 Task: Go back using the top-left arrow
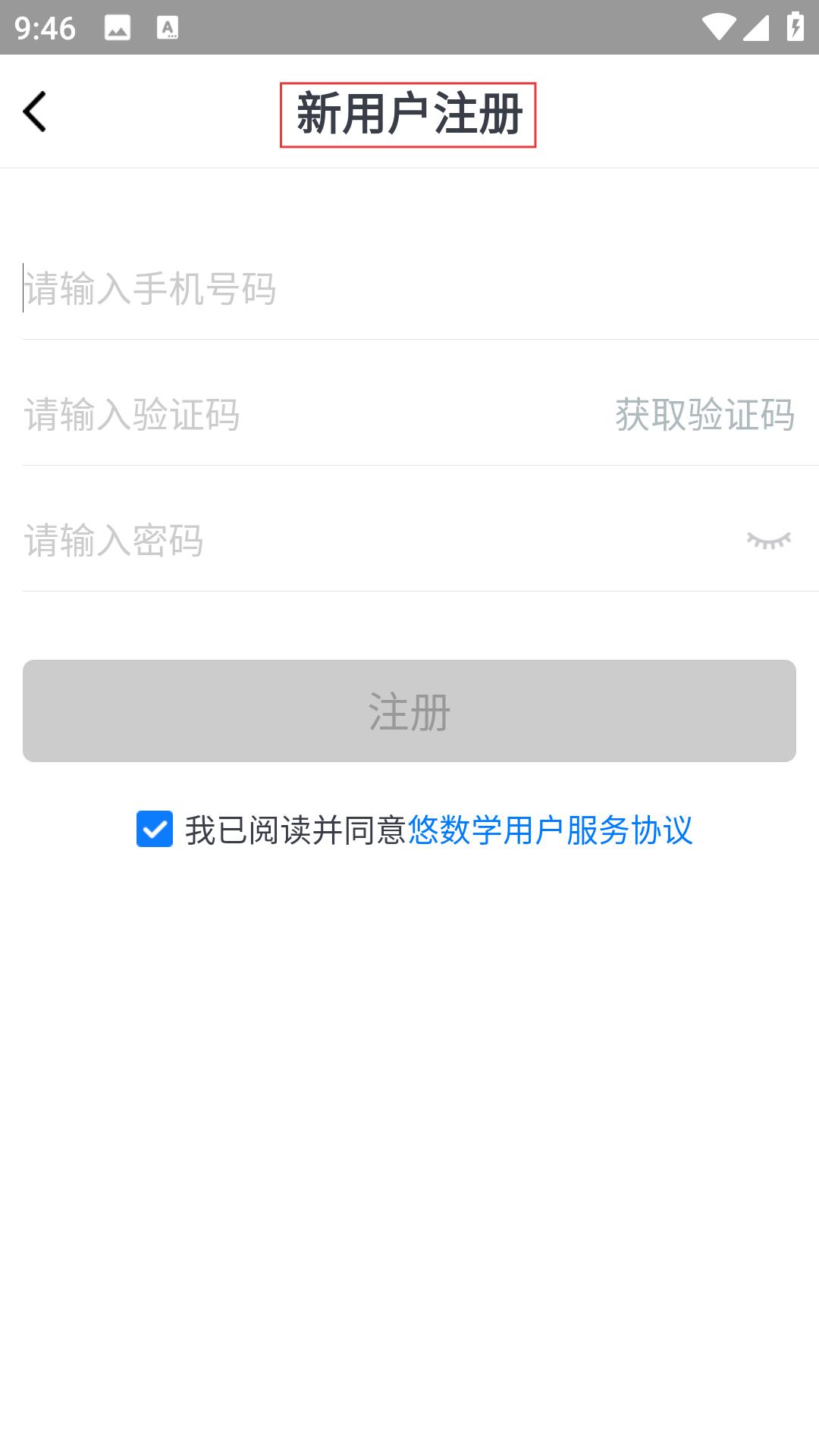pyautogui.click(x=35, y=111)
